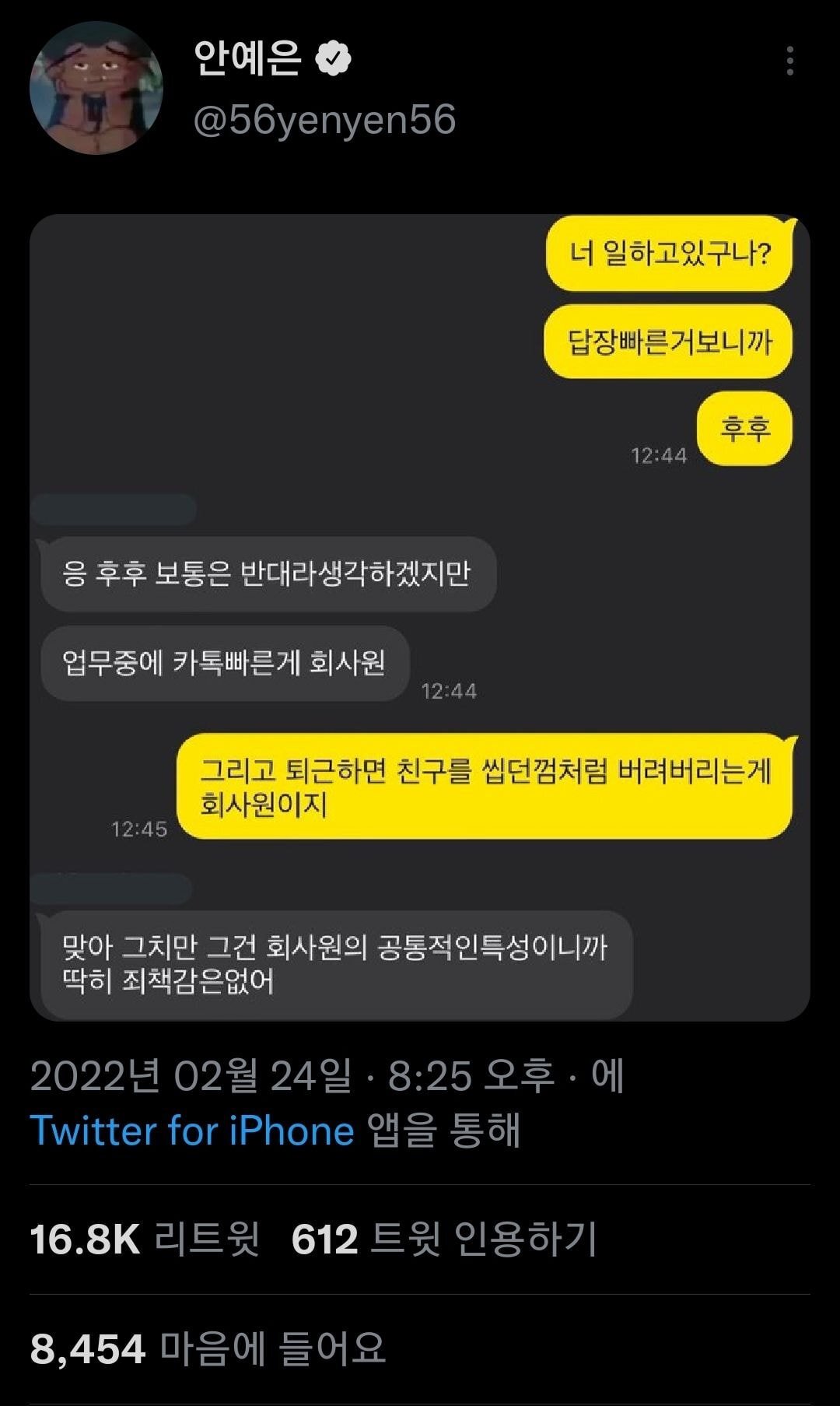View the 16.8K retweets list

point(145,1239)
